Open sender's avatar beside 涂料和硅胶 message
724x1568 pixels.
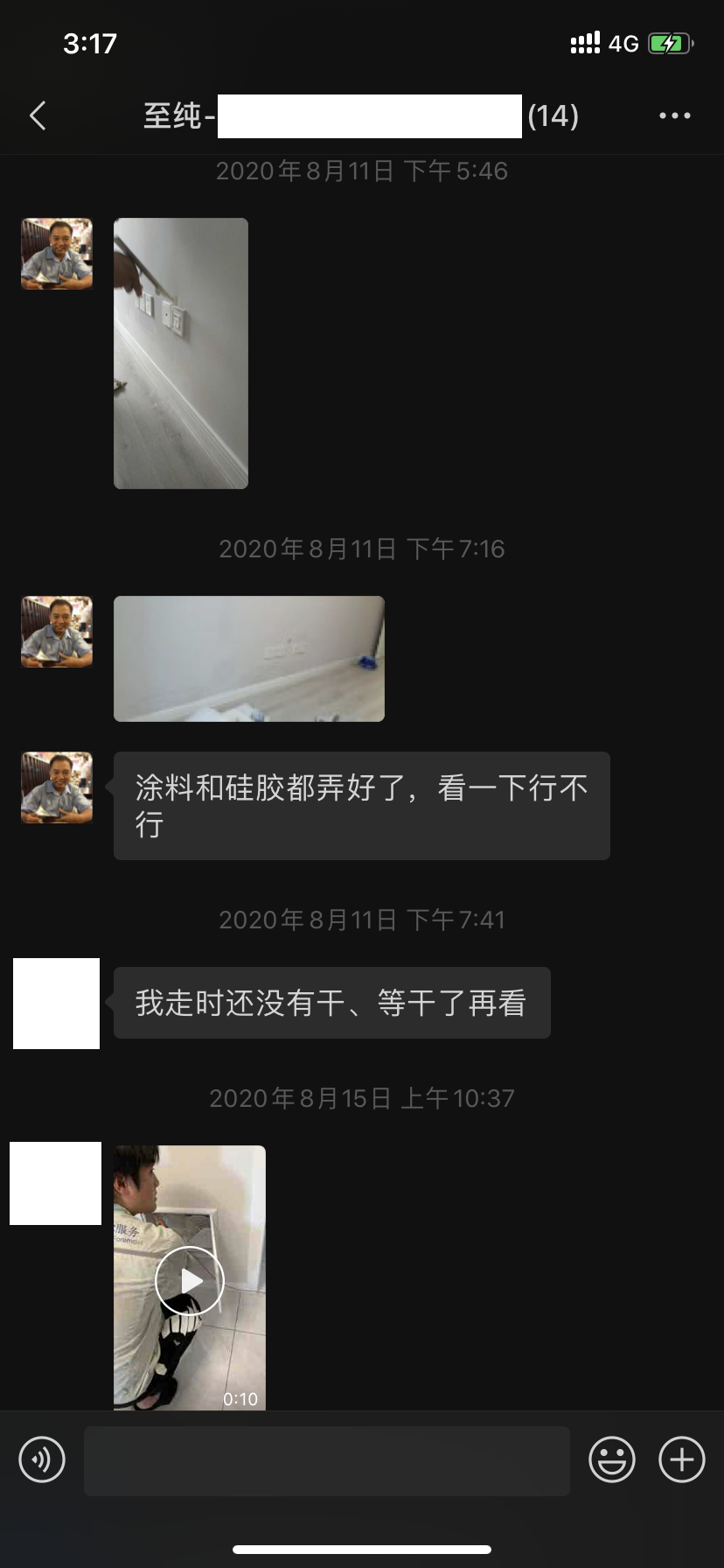[57, 787]
